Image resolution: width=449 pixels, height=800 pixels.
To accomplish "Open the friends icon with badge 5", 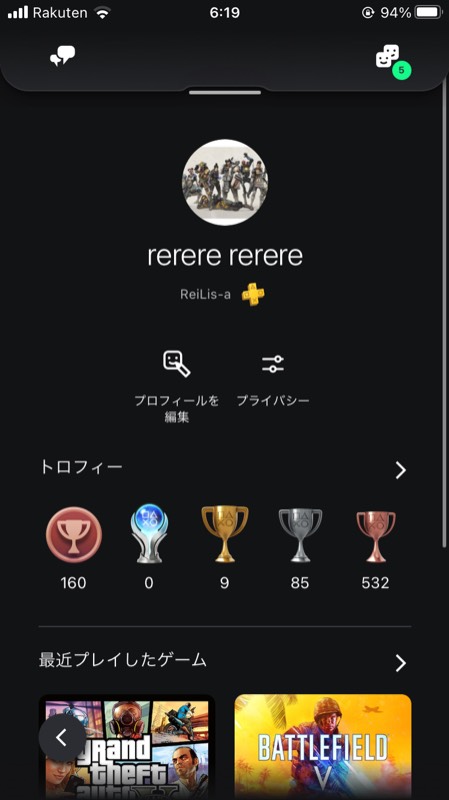I will pos(393,62).
